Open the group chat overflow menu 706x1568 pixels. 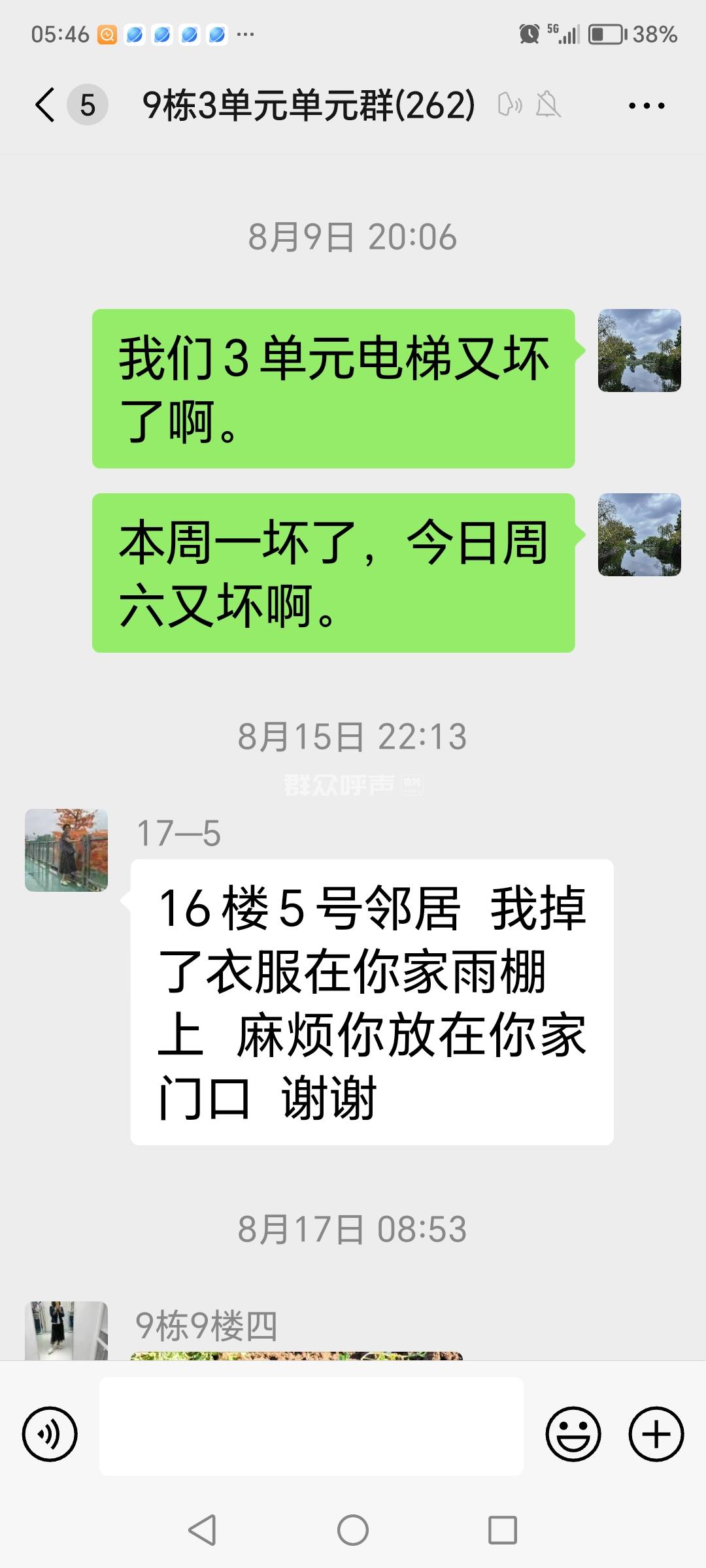point(647,105)
